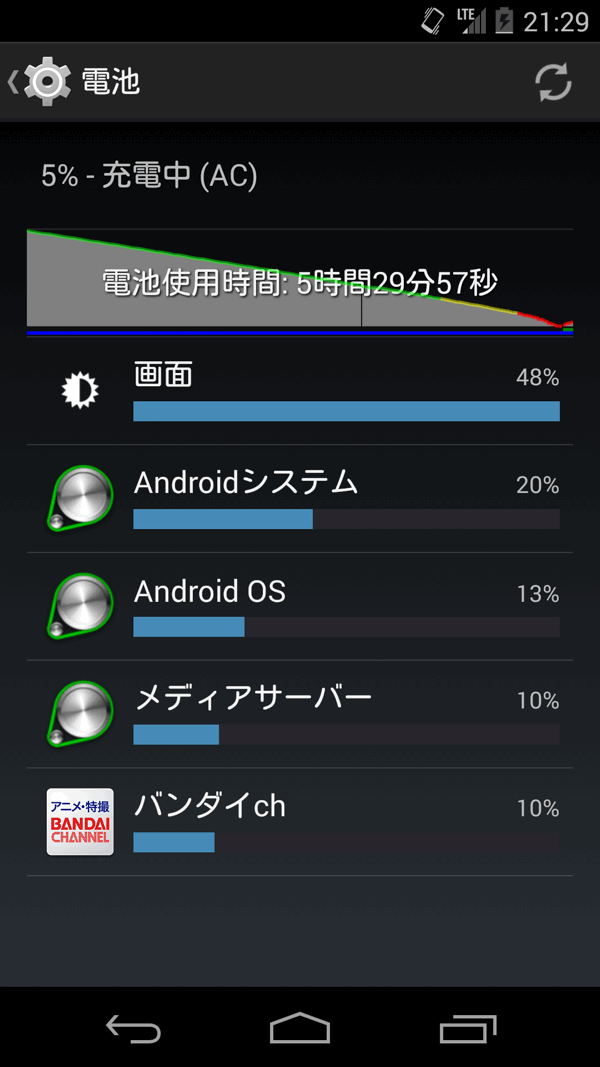The width and height of the screenshot is (600, 1067).
Task: Open the recent apps view
Action: [x=467, y=1027]
